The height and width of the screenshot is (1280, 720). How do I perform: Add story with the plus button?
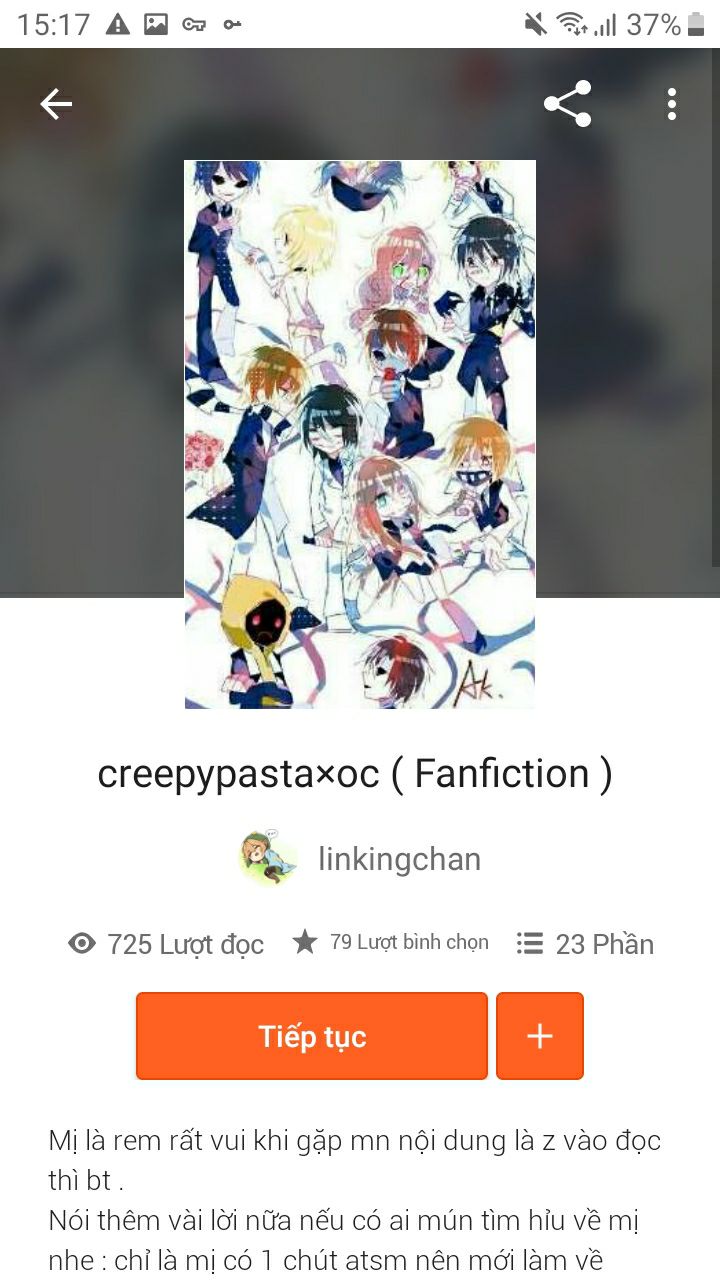(539, 1036)
